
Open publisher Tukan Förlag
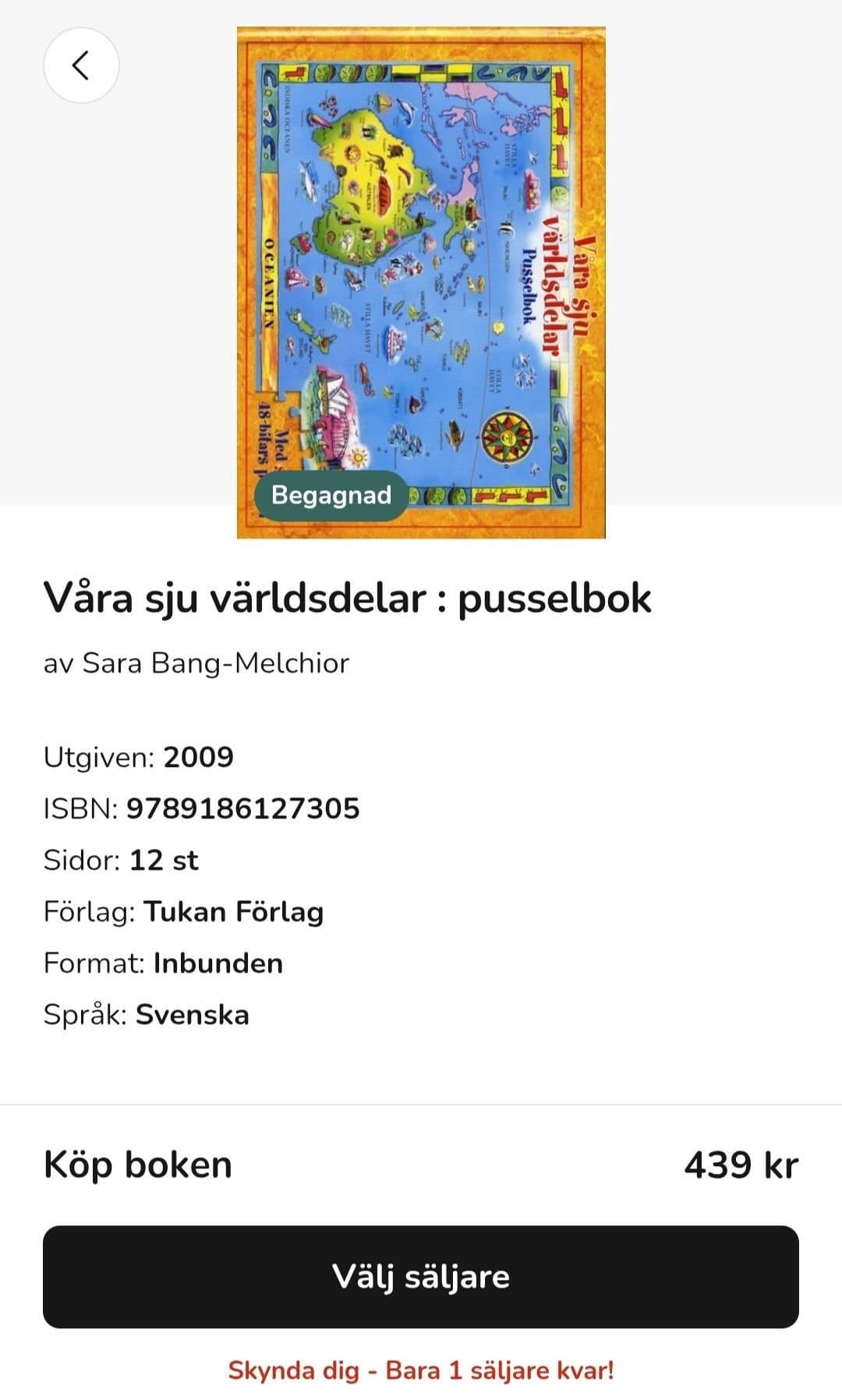[x=234, y=911]
